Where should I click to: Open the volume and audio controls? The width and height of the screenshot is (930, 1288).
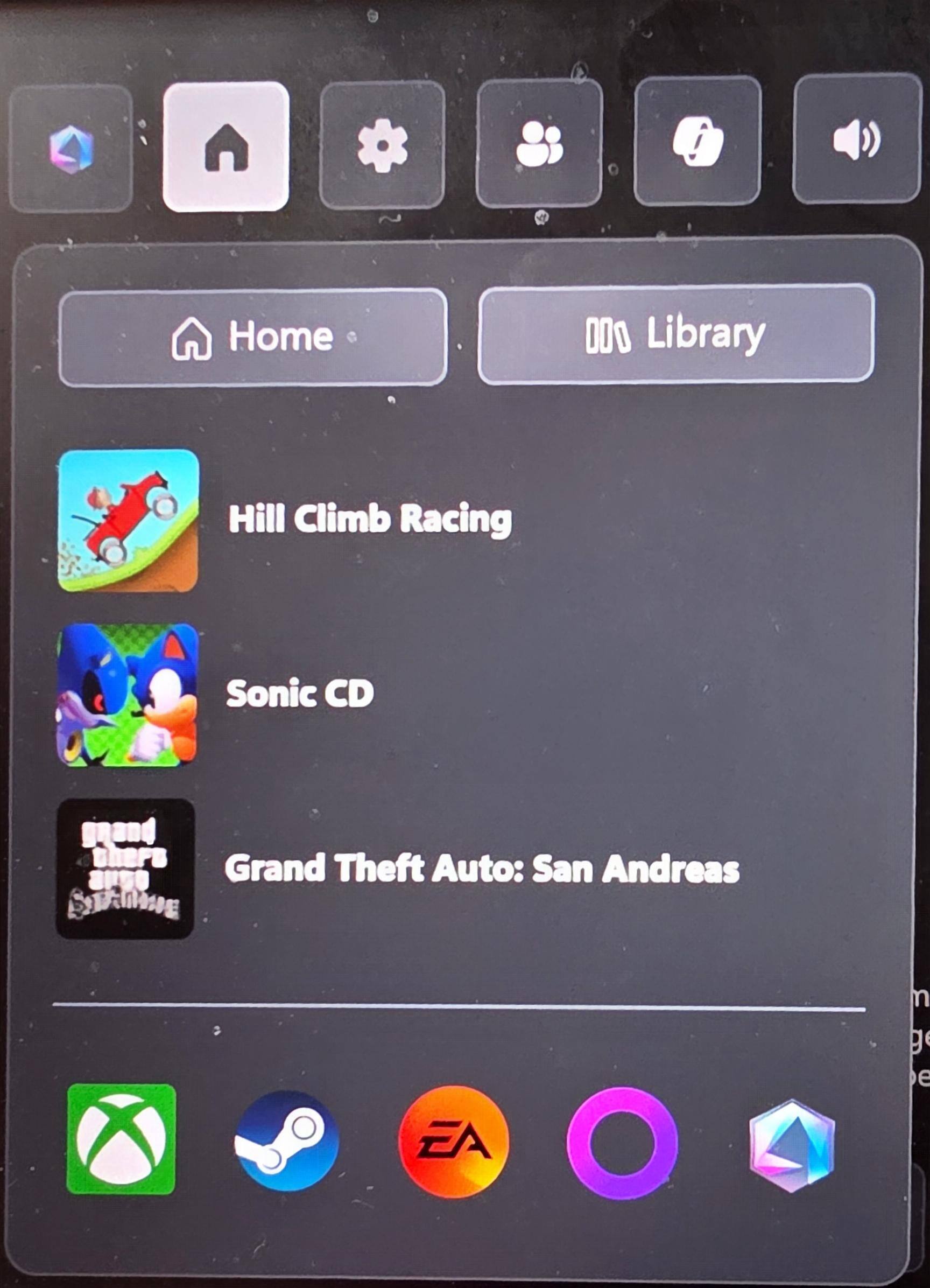[856, 139]
